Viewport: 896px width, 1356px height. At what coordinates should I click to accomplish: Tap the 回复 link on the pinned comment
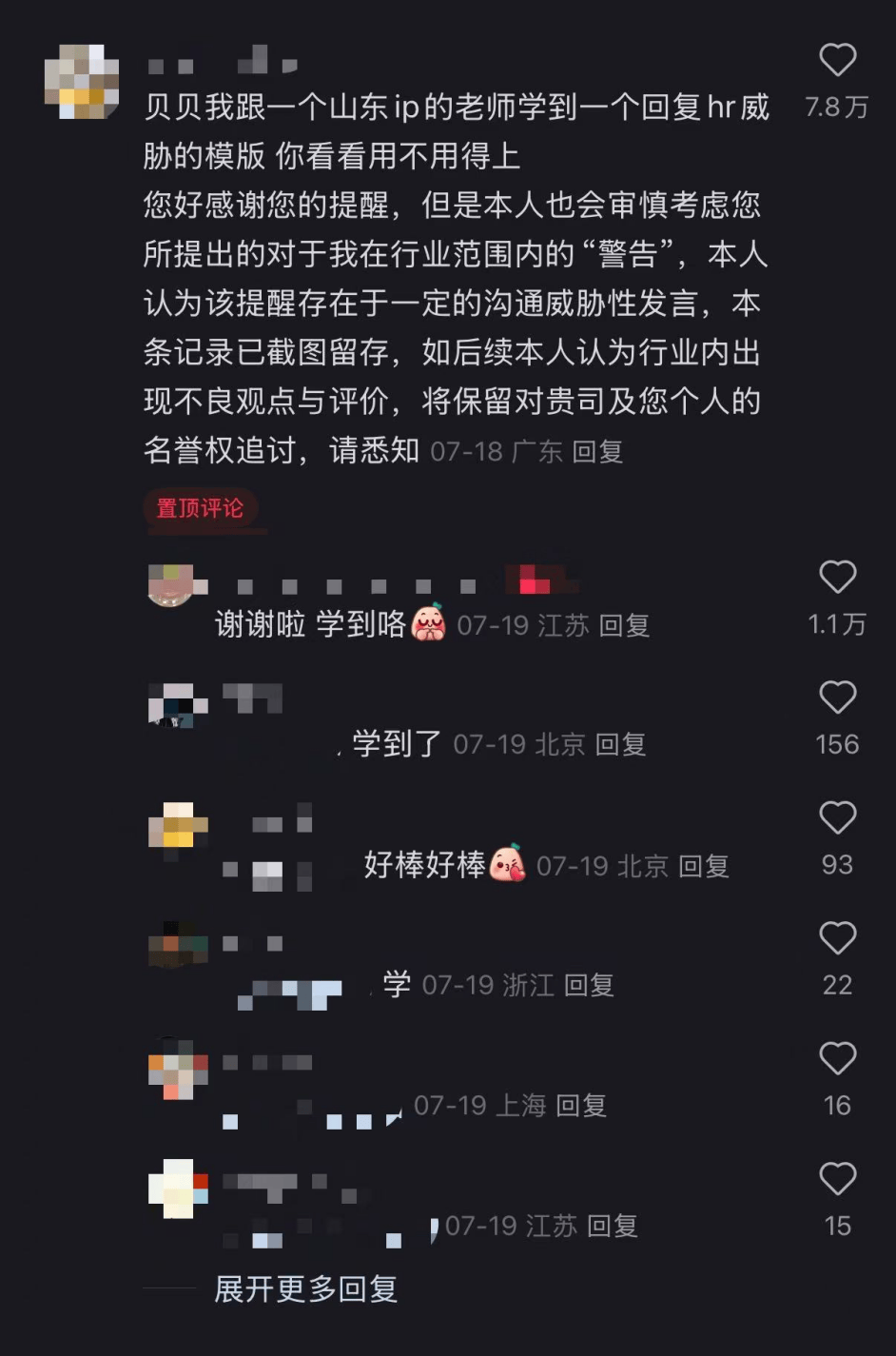(599, 453)
